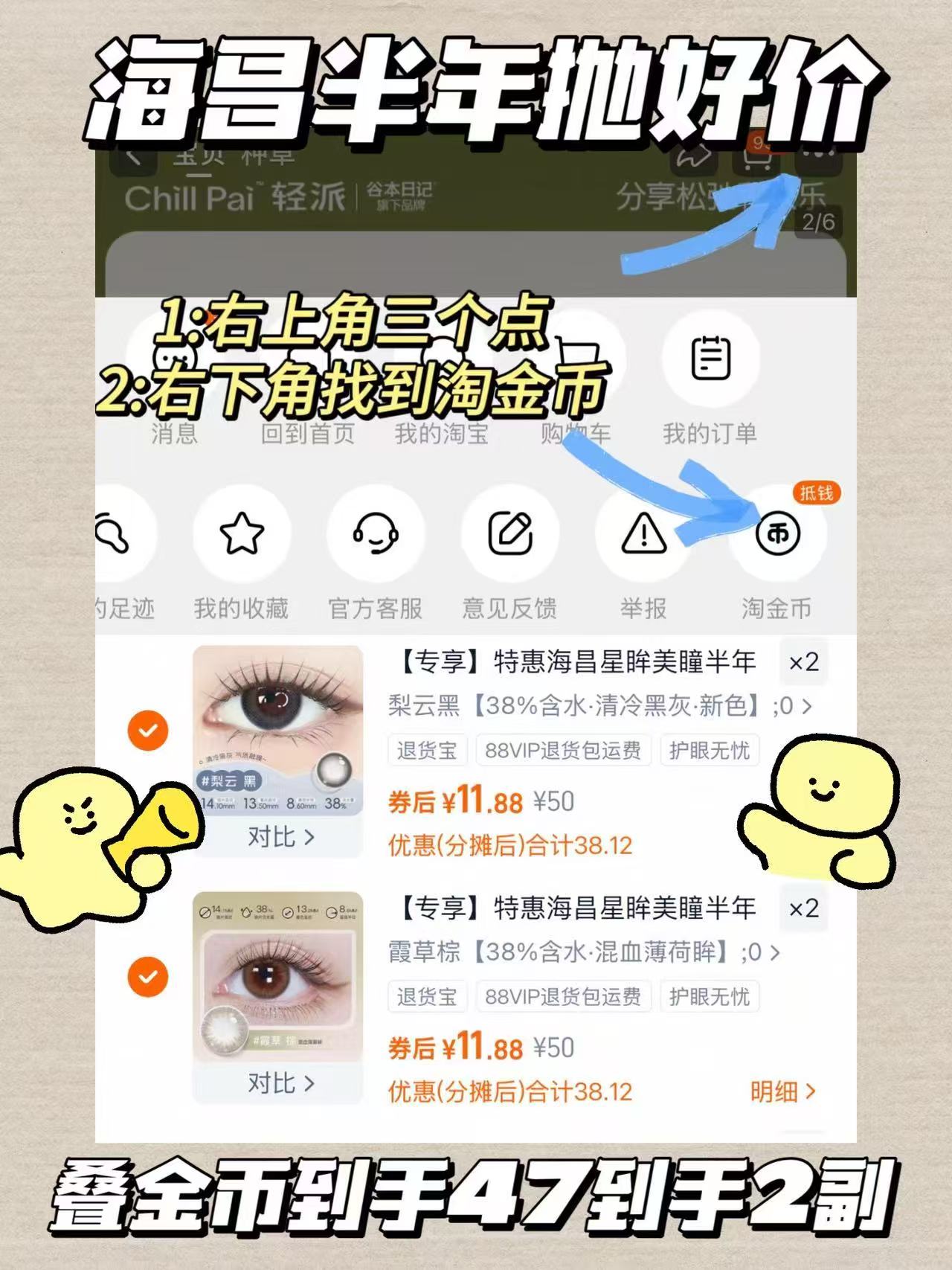Open 我的收藏 star favorites icon
This screenshot has width=952, height=1270.
241,533
